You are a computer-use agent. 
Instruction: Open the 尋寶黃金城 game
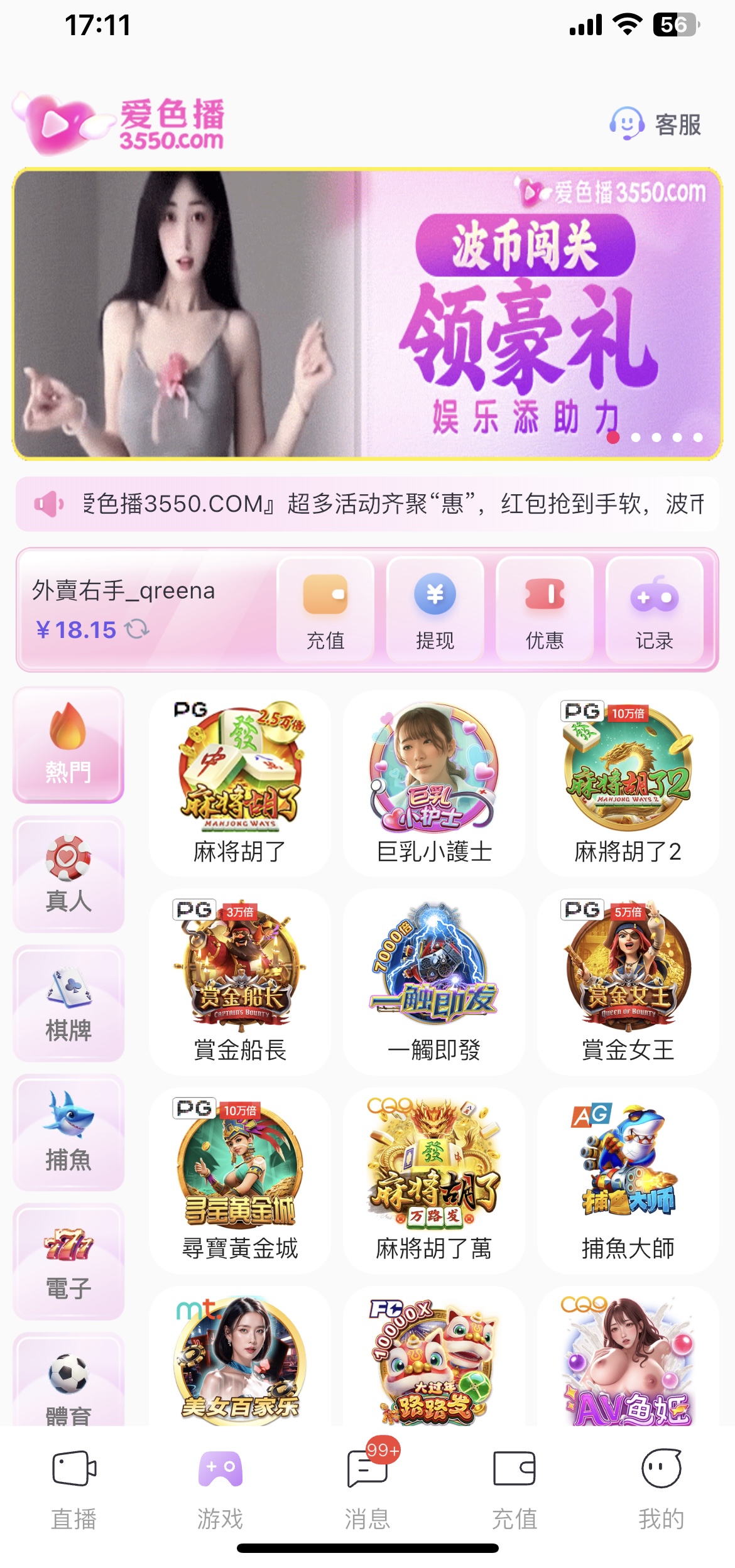[239, 1179]
